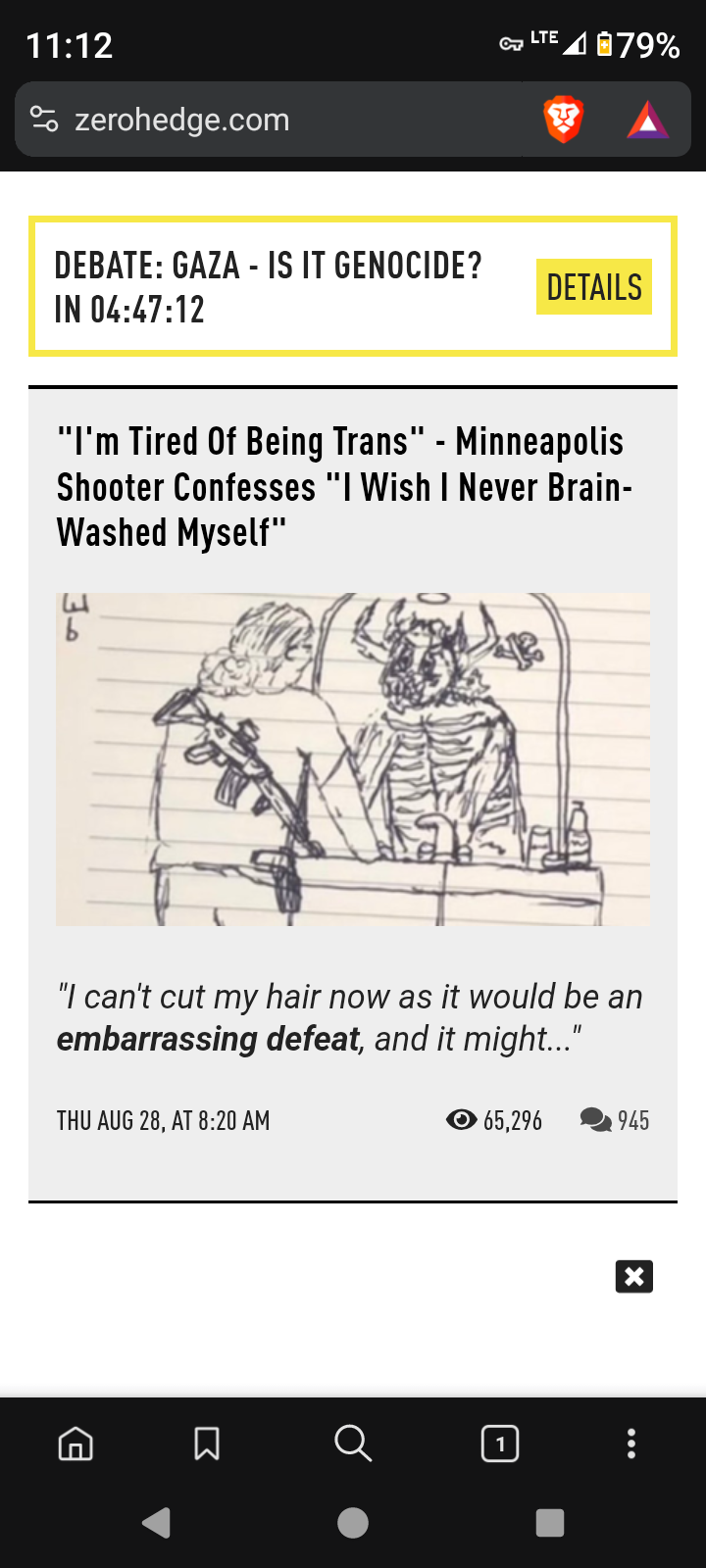Go to the browser home page
This screenshot has height=1568, width=706.
click(76, 1444)
